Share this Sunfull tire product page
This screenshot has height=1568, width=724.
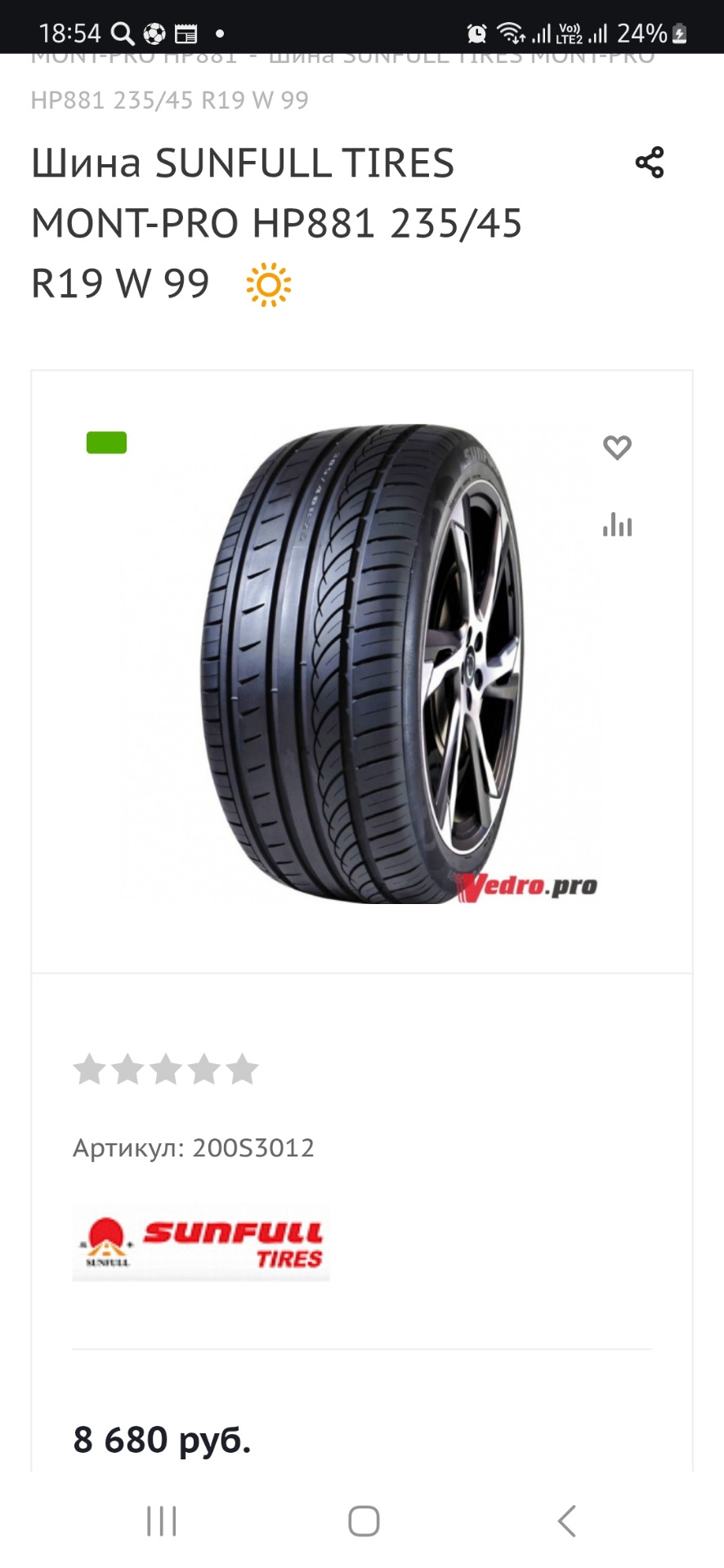click(x=650, y=163)
